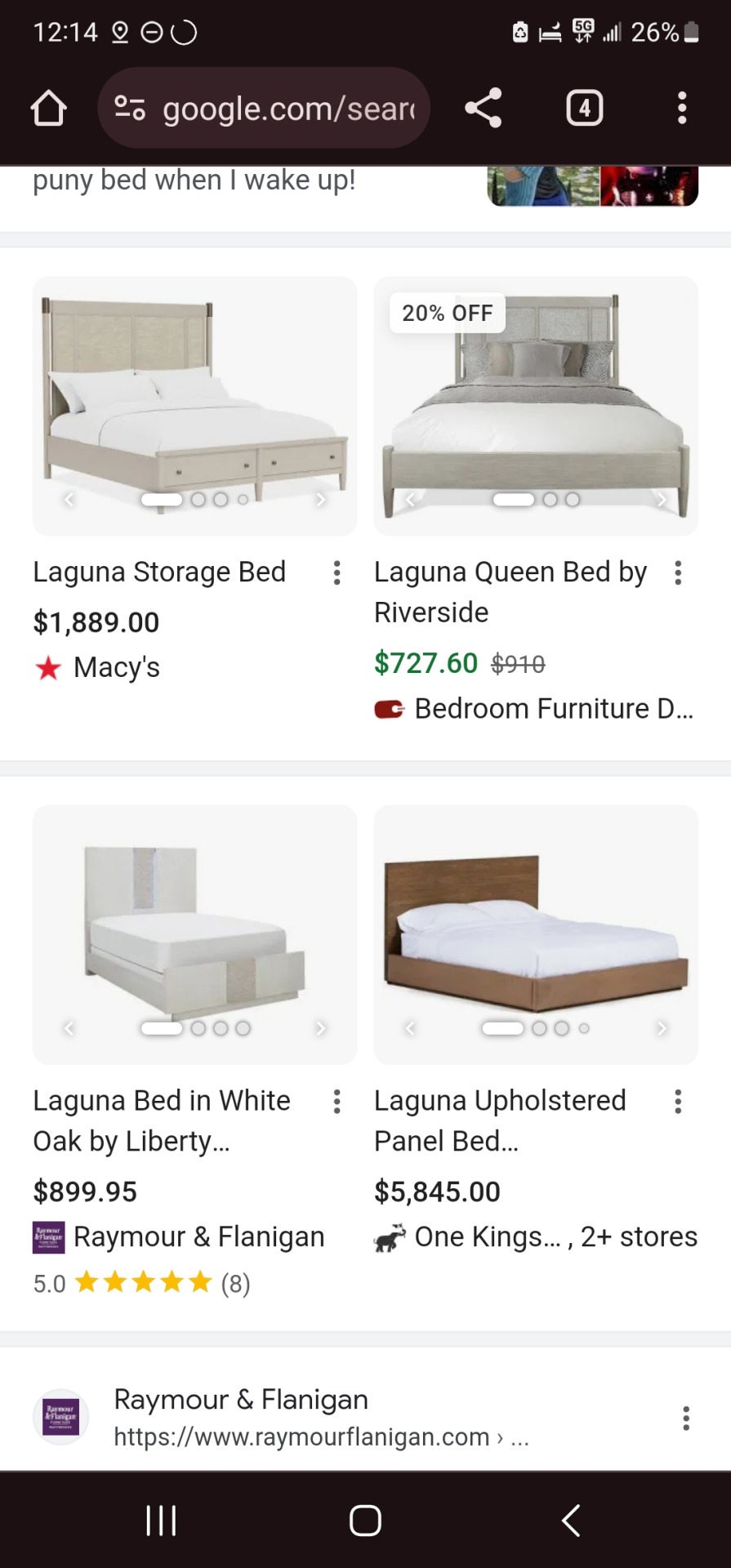Image resolution: width=731 pixels, height=1568 pixels.
Task: Go to browser home page
Action: tap(48, 108)
